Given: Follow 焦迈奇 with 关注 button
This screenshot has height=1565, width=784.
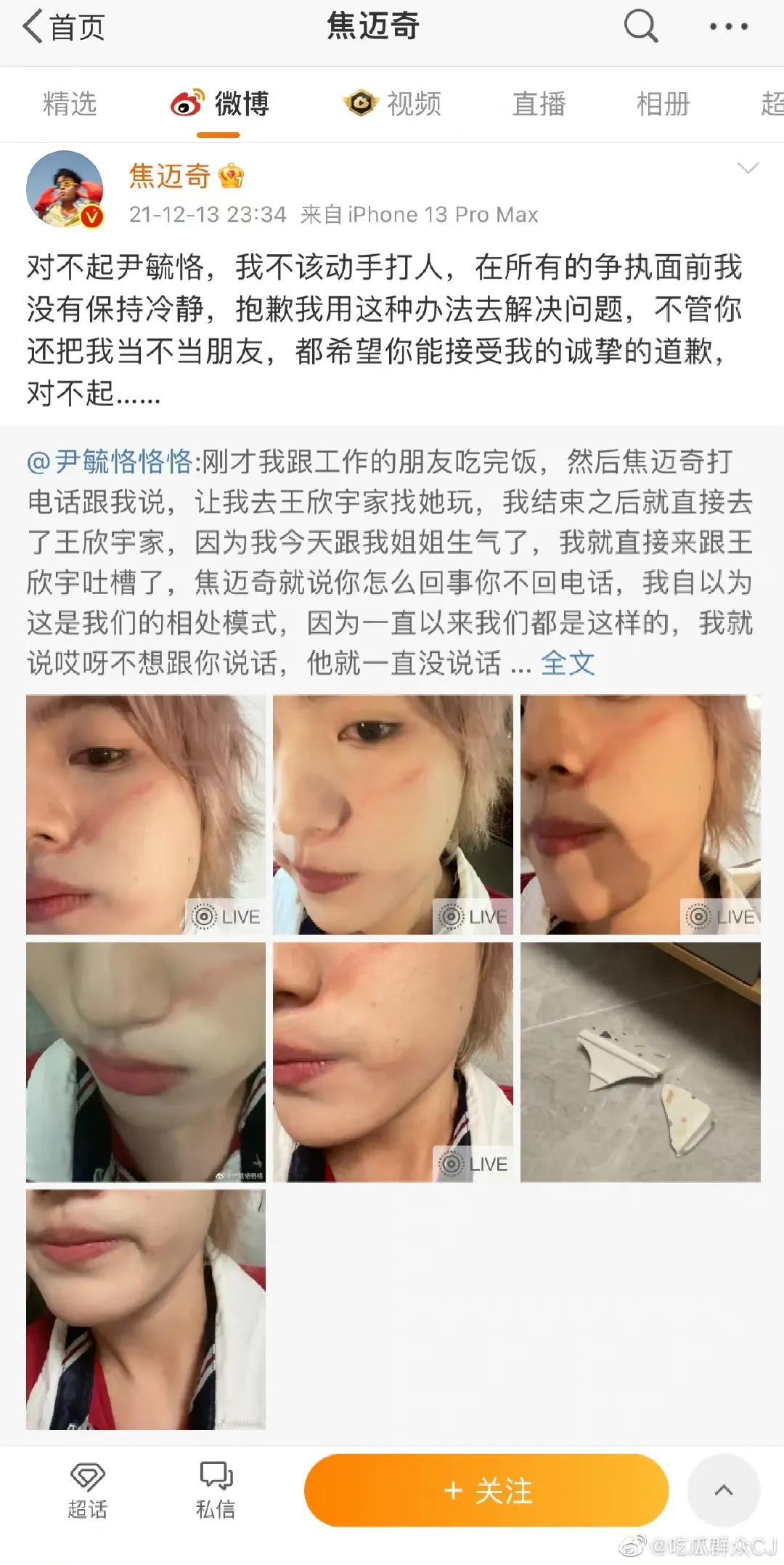Looking at the screenshot, I should [x=486, y=1491].
